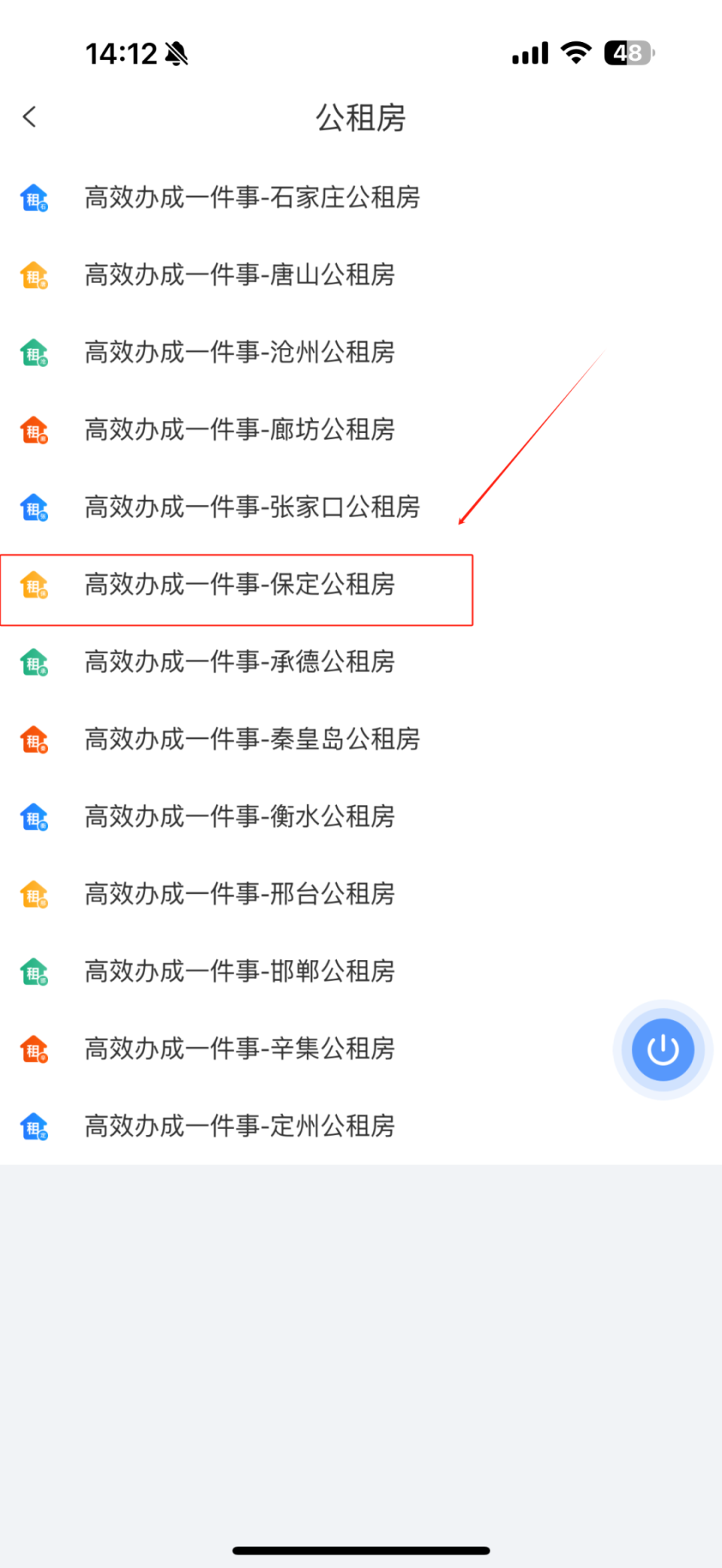The image size is (722, 1568).
Task: Open the 邢台公租房 service entry
Action: [x=239, y=894]
